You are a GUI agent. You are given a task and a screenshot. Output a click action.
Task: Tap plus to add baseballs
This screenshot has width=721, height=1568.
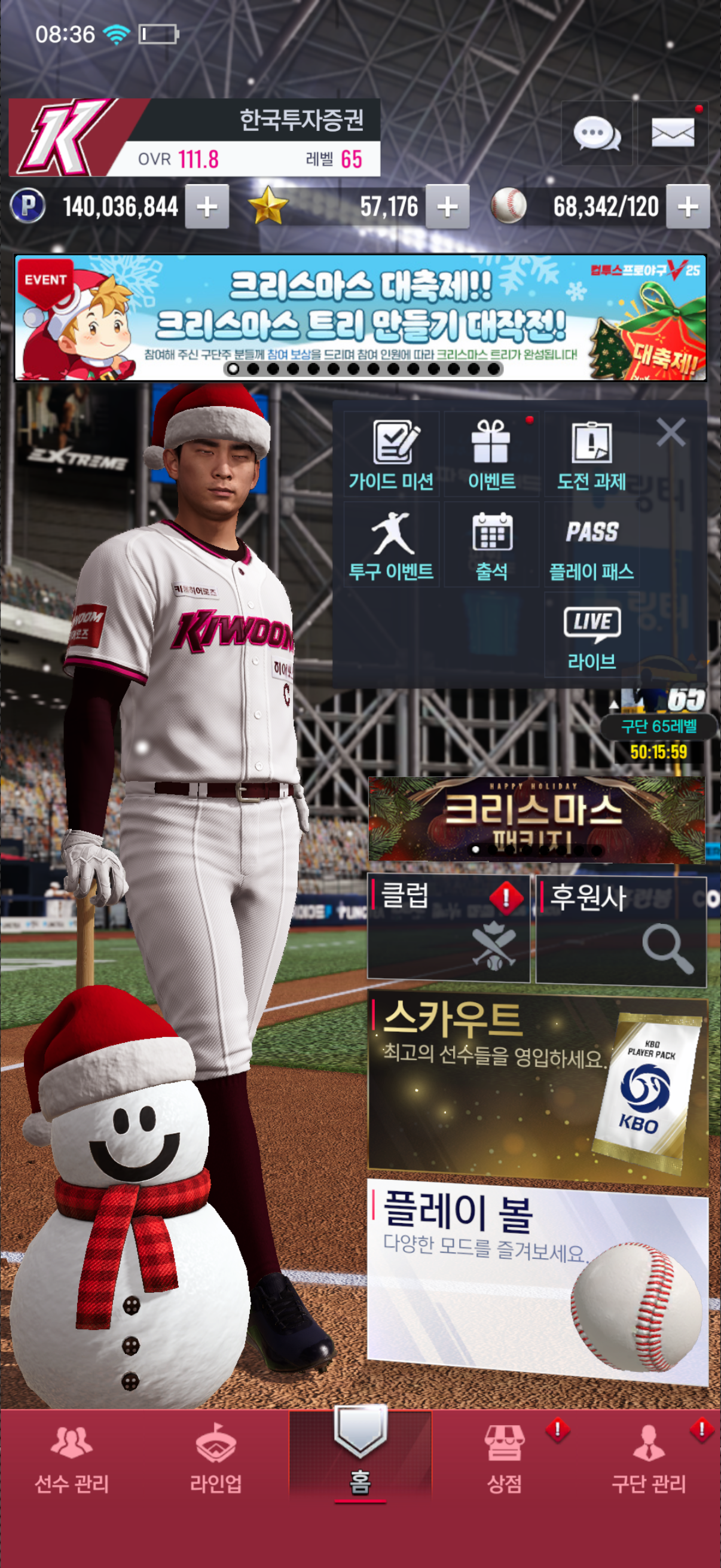tap(688, 207)
